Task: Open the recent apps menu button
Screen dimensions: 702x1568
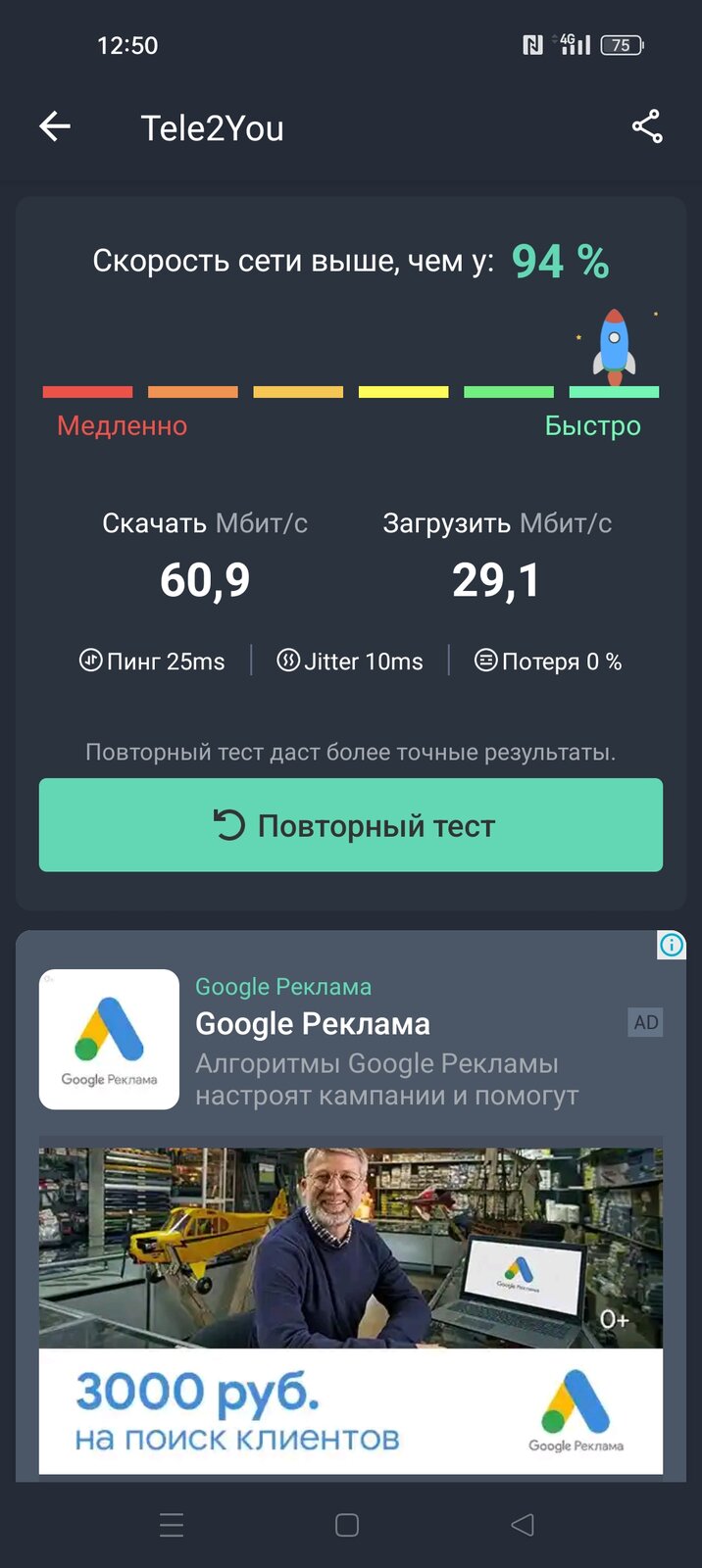Action: click(172, 1524)
